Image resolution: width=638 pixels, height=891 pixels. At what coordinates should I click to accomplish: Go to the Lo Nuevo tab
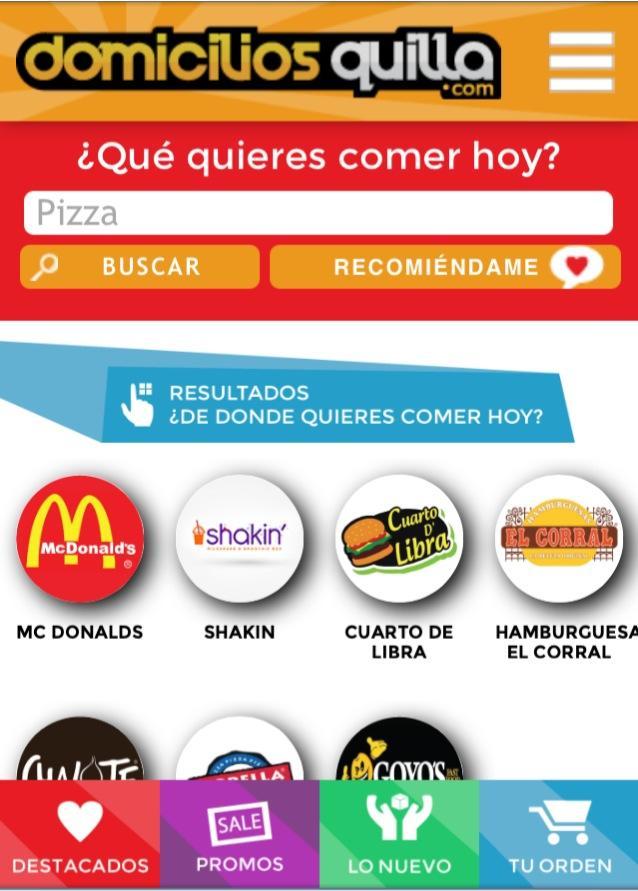399,836
